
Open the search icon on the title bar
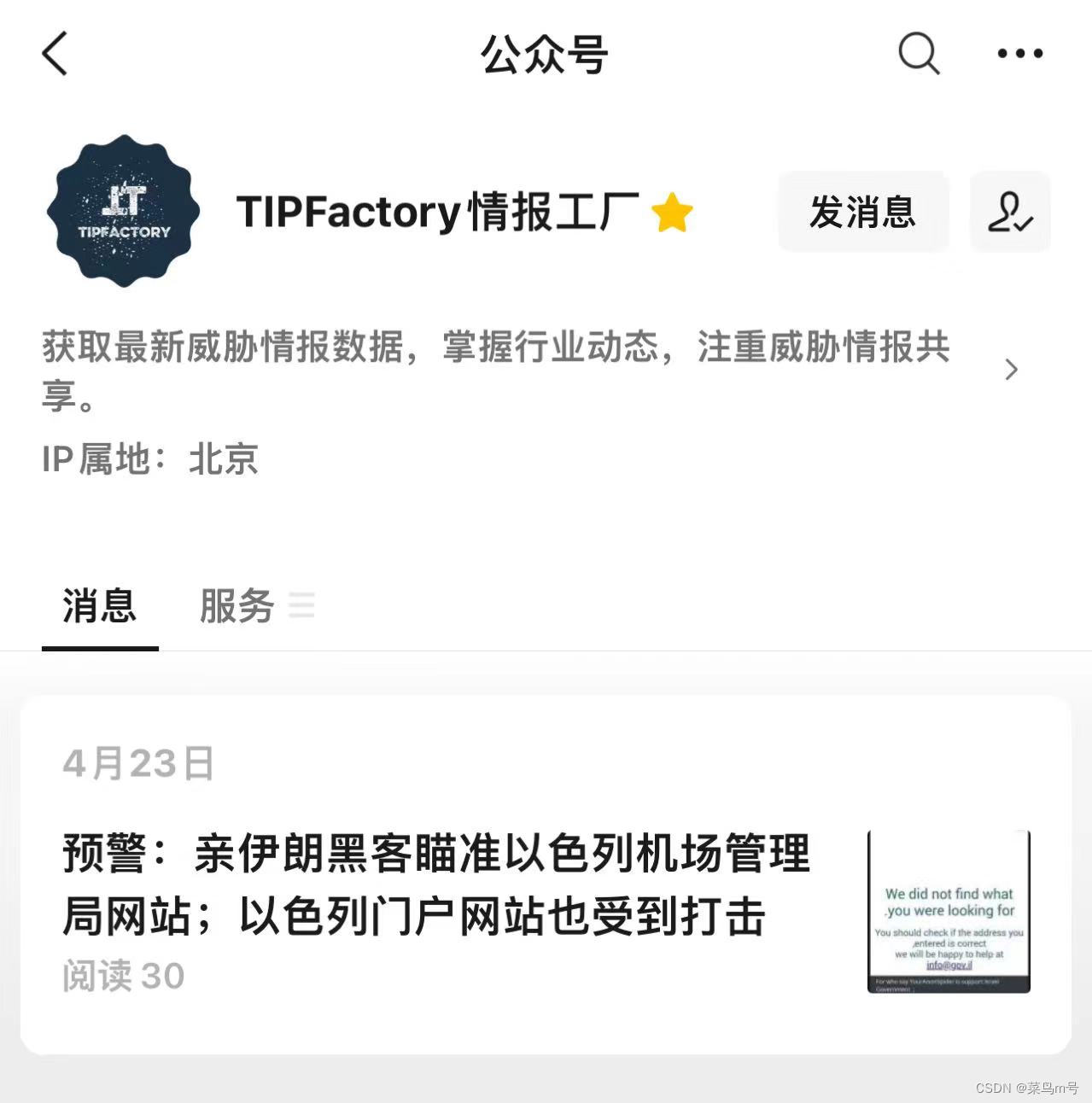point(918,53)
